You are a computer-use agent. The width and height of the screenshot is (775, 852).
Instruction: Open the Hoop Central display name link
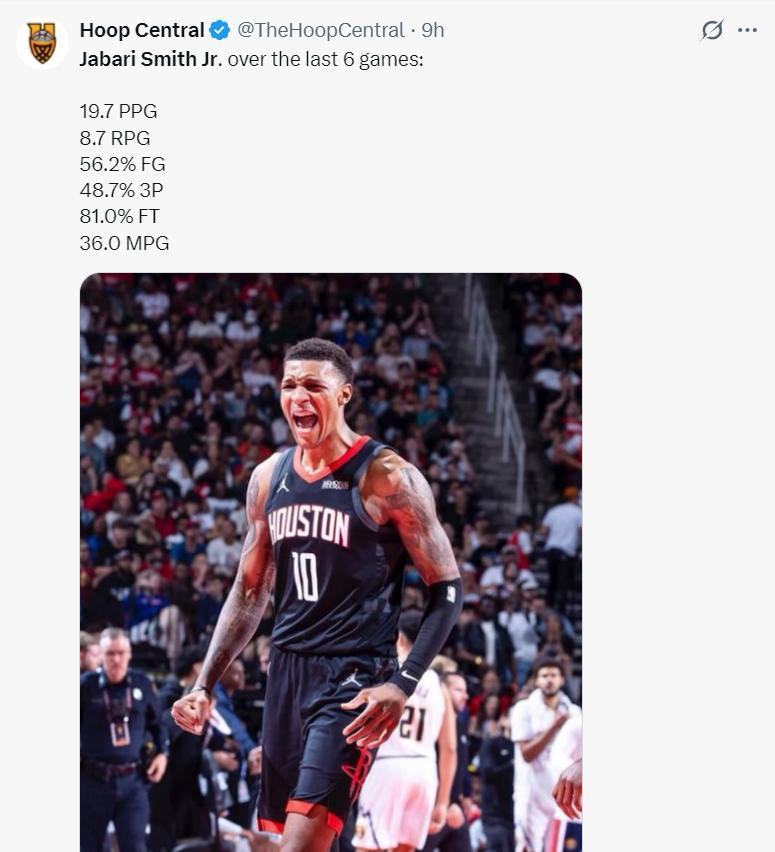(141, 31)
